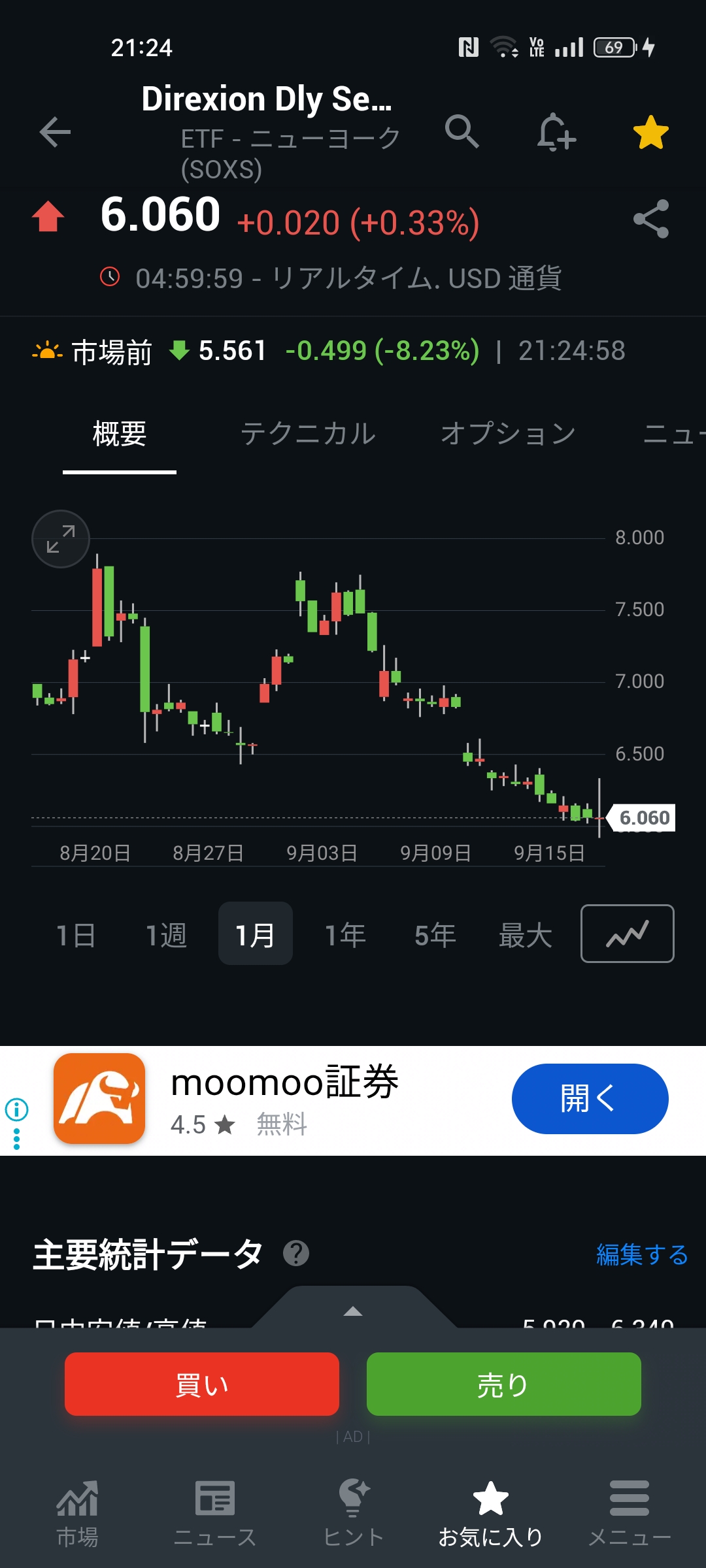
Task: Select the 5年 chart range
Action: click(x=435, y=935)
